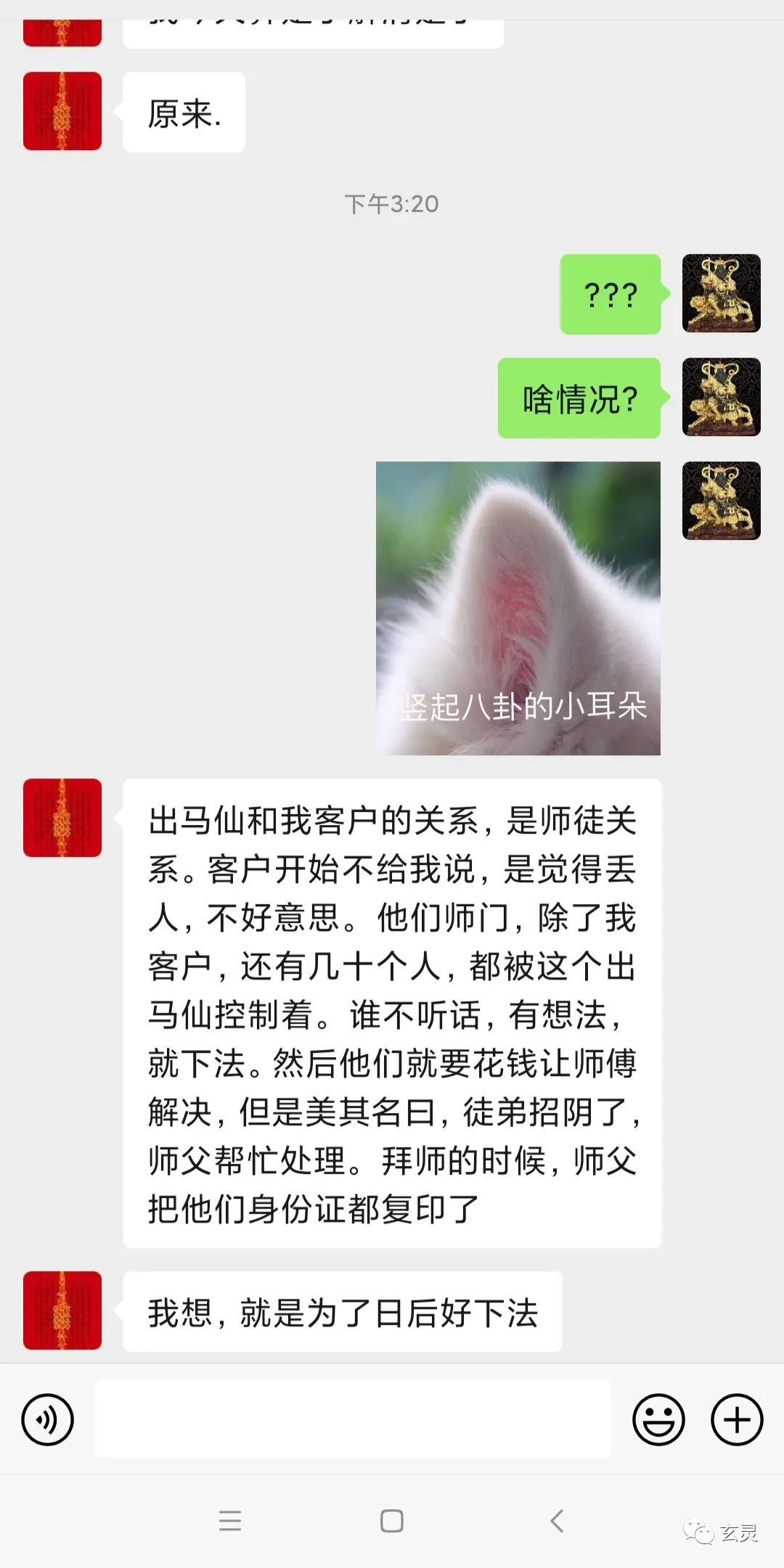Viewport: 784px width, 1568px height.
Task: Switch to voice message input
Action: point(48,1419)
